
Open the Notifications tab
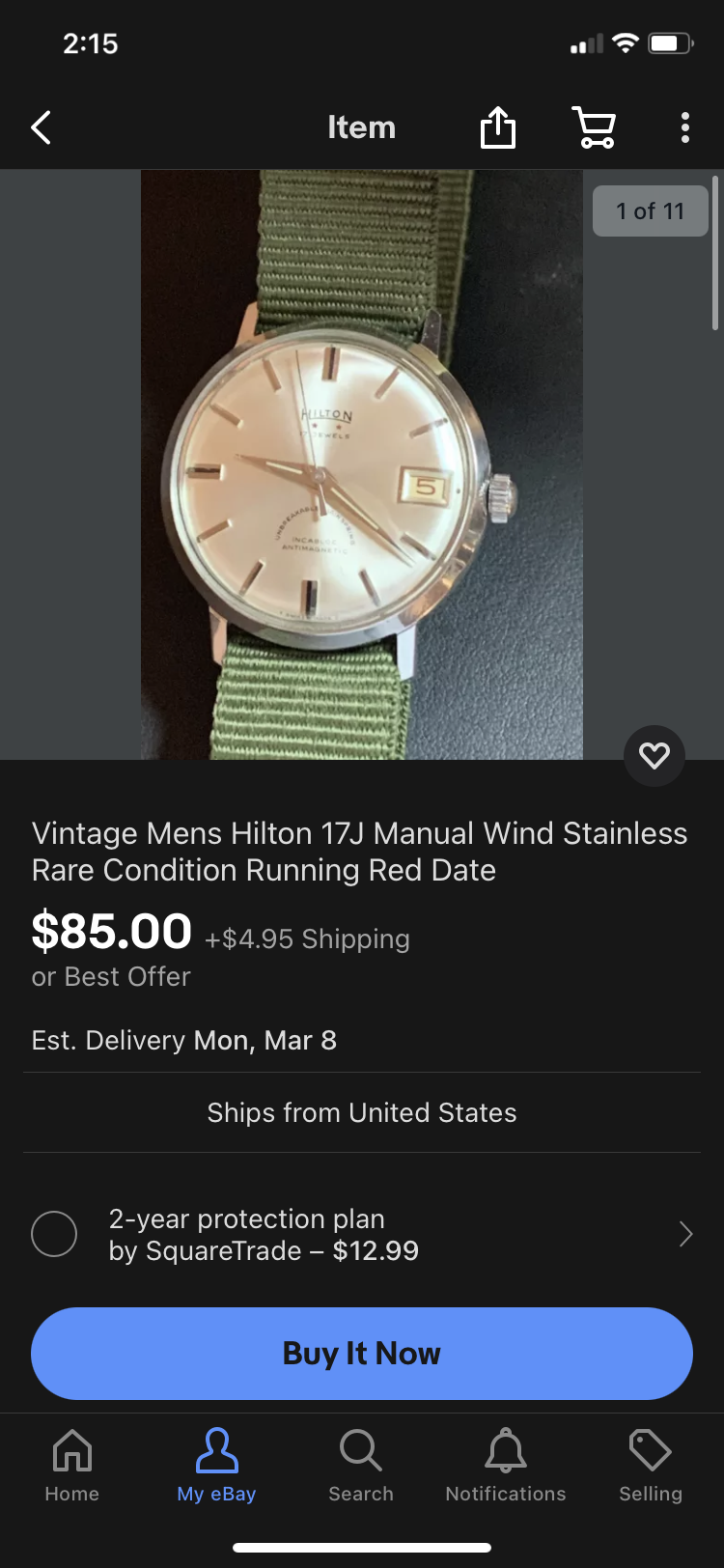[x=506, y=1466]
